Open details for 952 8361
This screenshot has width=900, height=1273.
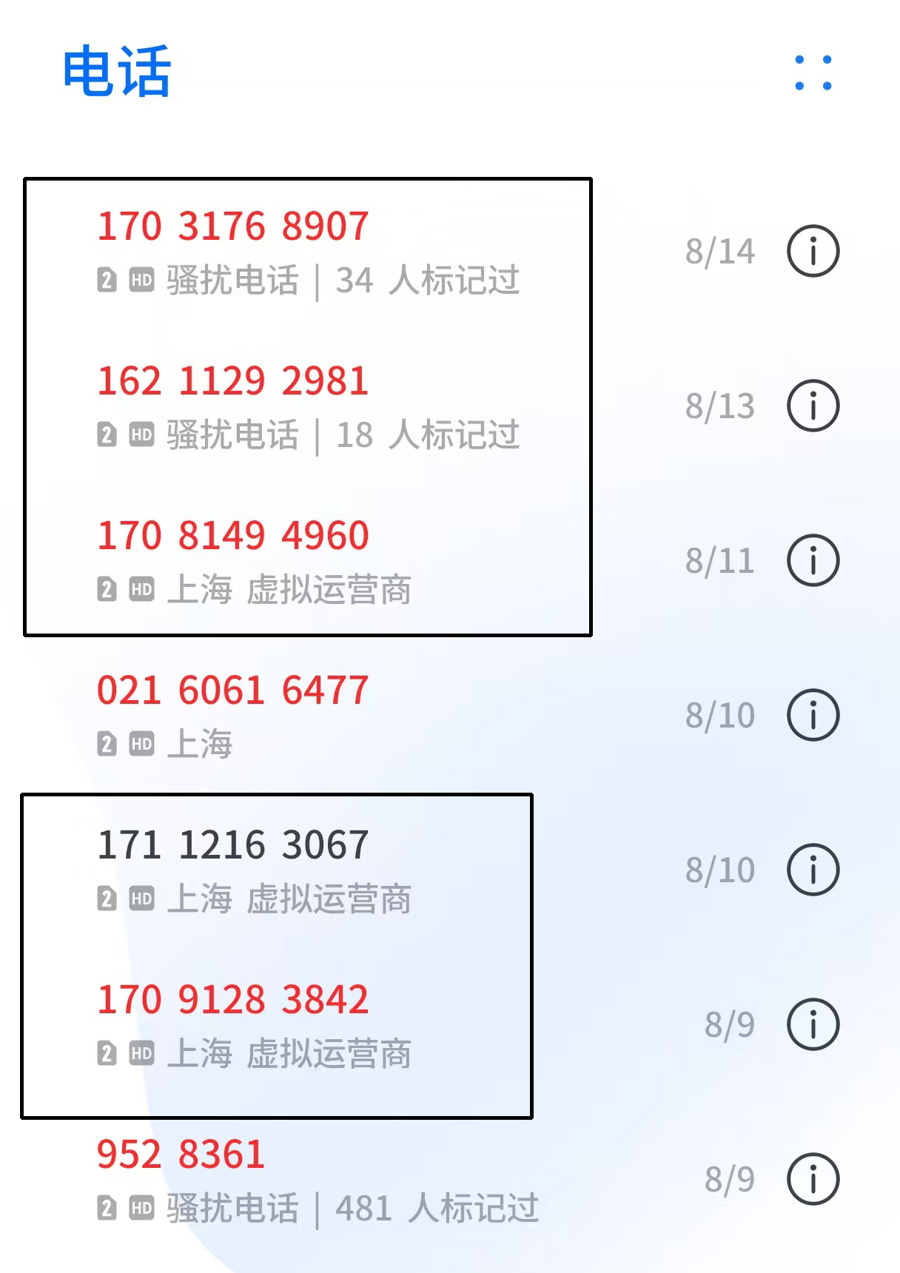(x=812, y=1179)
